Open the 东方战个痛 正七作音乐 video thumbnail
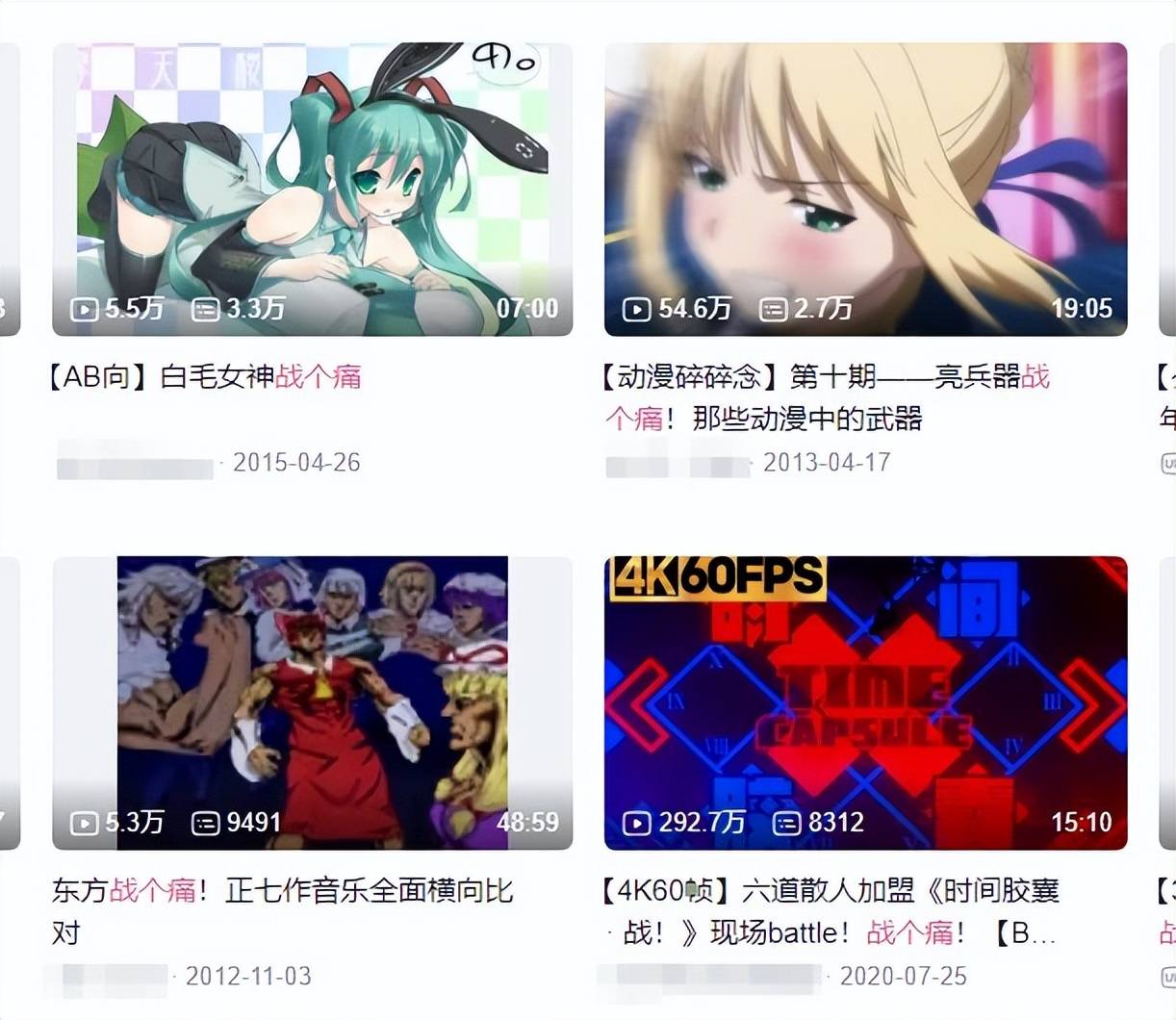 (312, 702)
